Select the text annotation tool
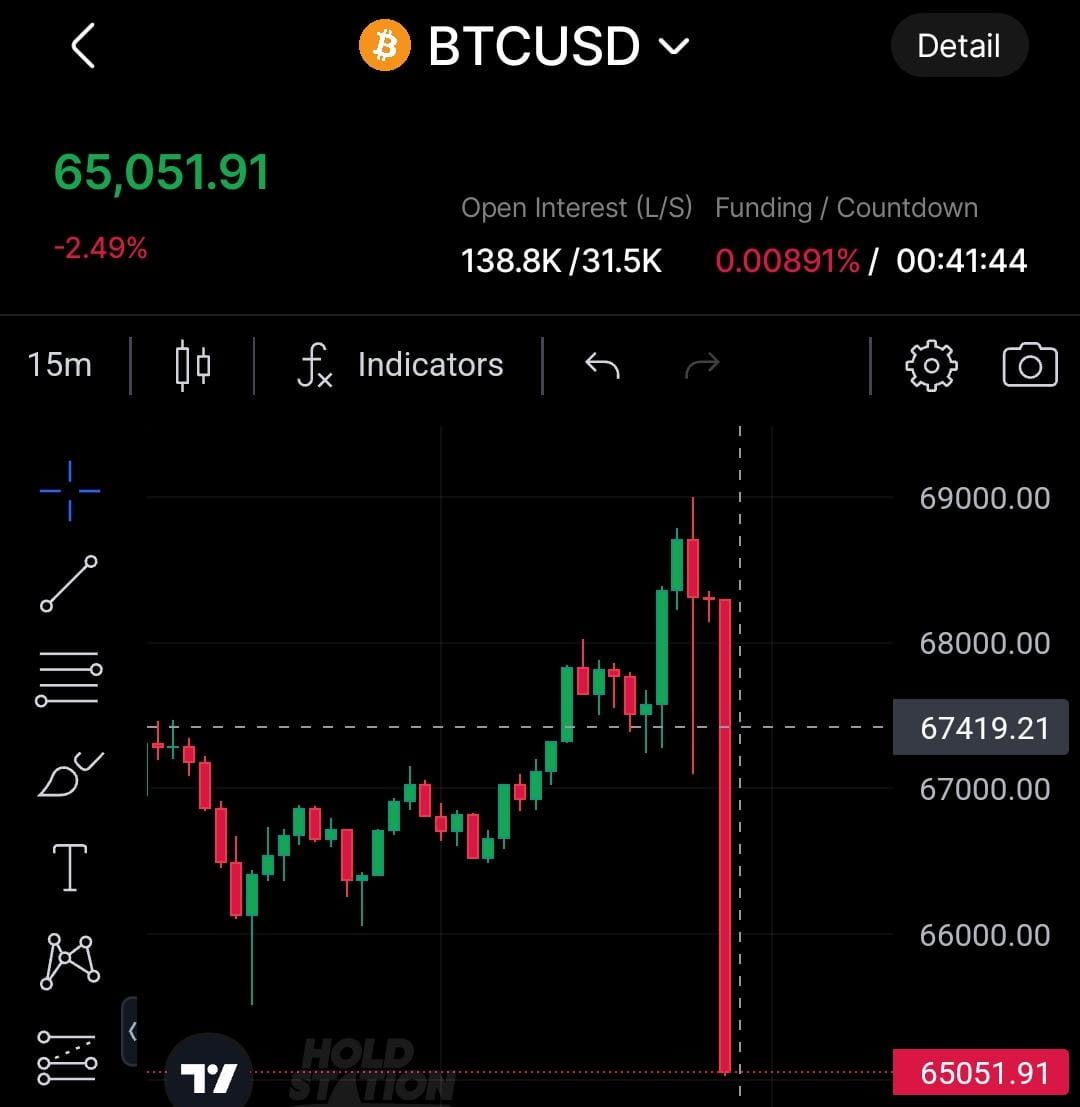The height and width of the screenshot is (1107, 1080). 70,868
